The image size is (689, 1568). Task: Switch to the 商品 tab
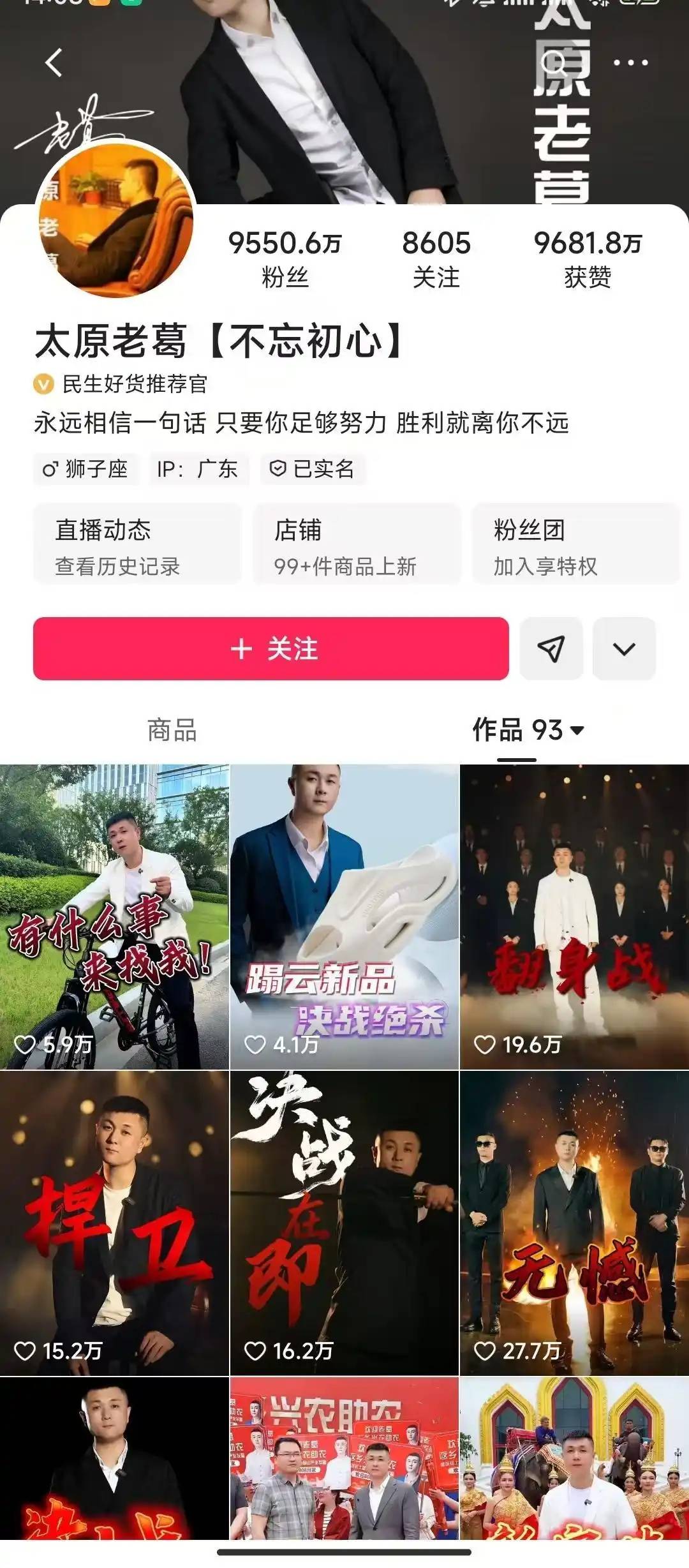172,730
